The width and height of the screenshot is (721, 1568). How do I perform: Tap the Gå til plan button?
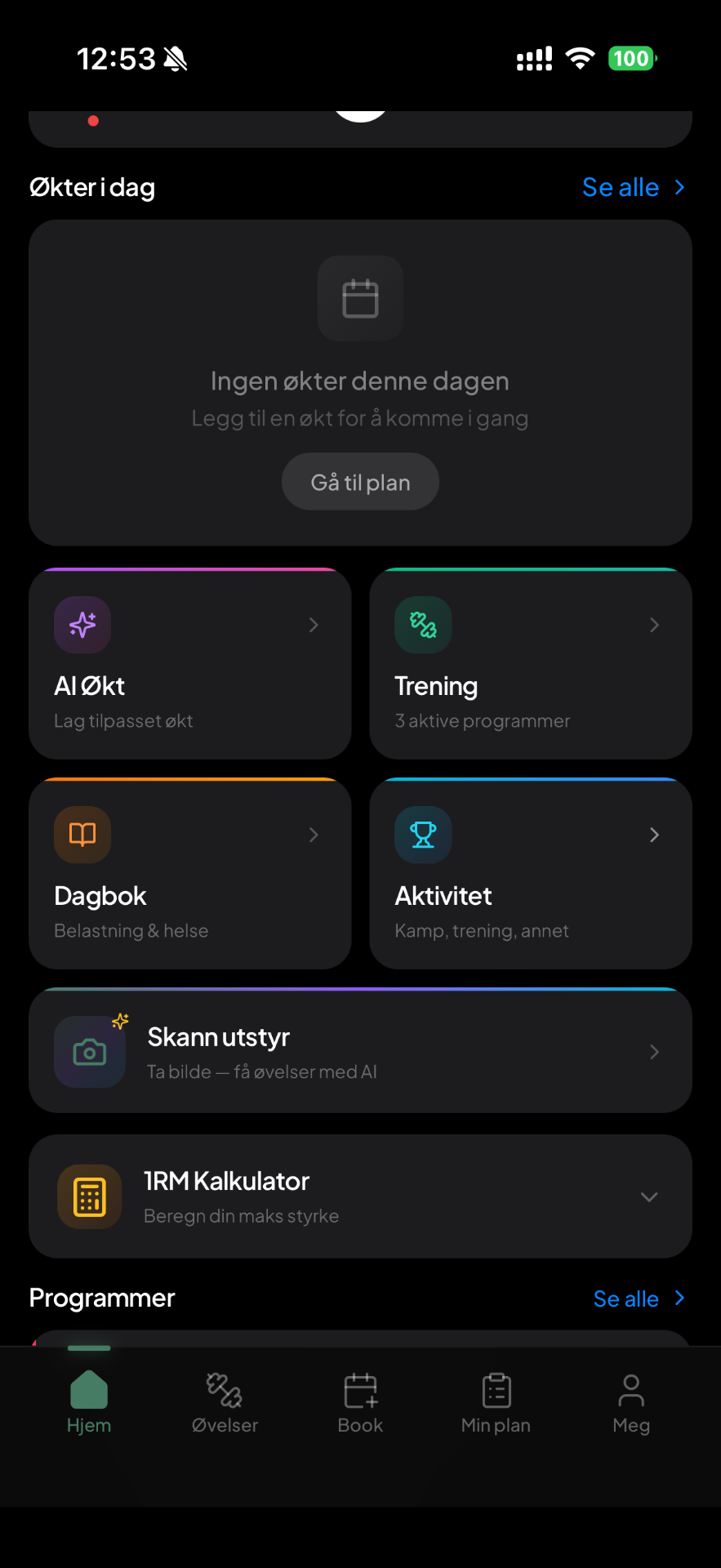(x=360, y=483)
